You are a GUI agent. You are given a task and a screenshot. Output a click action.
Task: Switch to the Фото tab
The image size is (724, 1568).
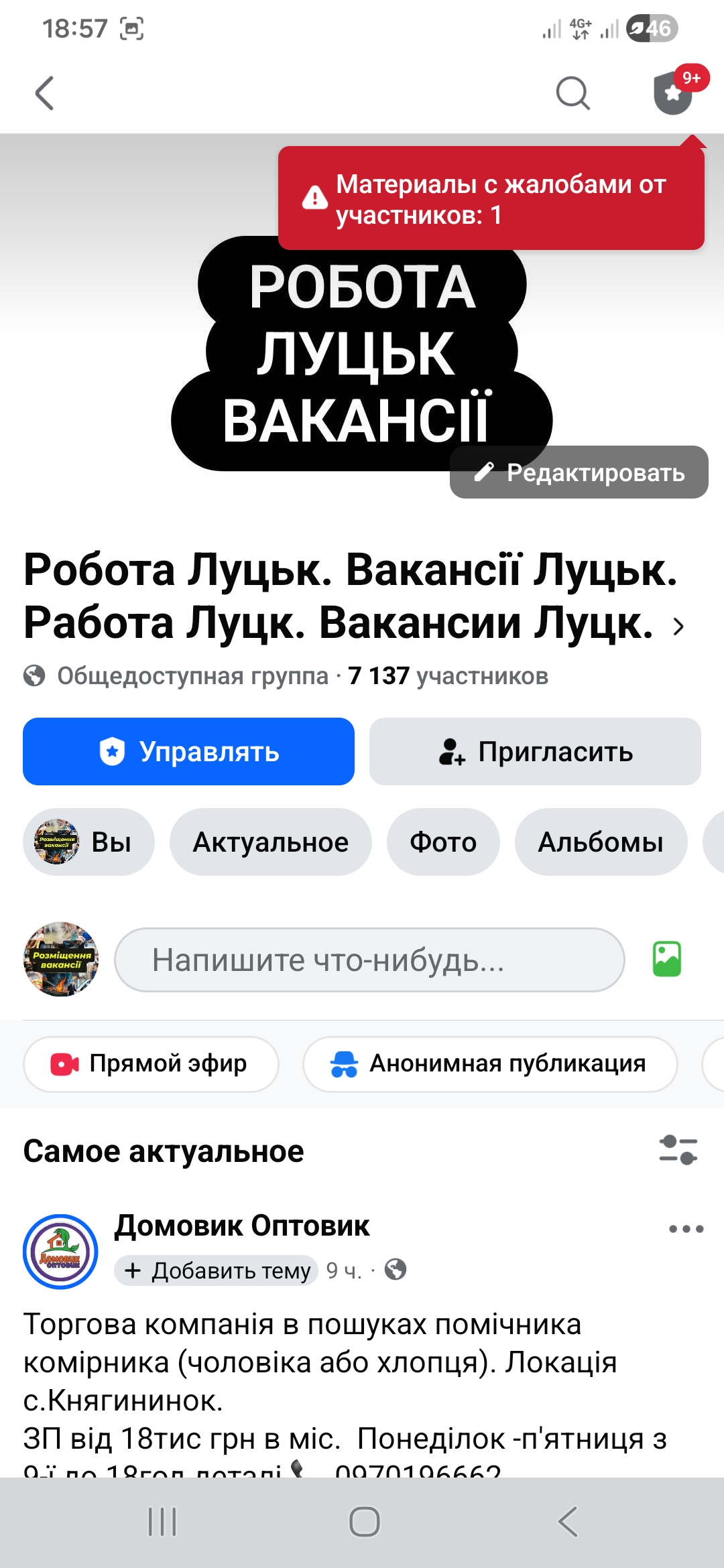[443, 842]
